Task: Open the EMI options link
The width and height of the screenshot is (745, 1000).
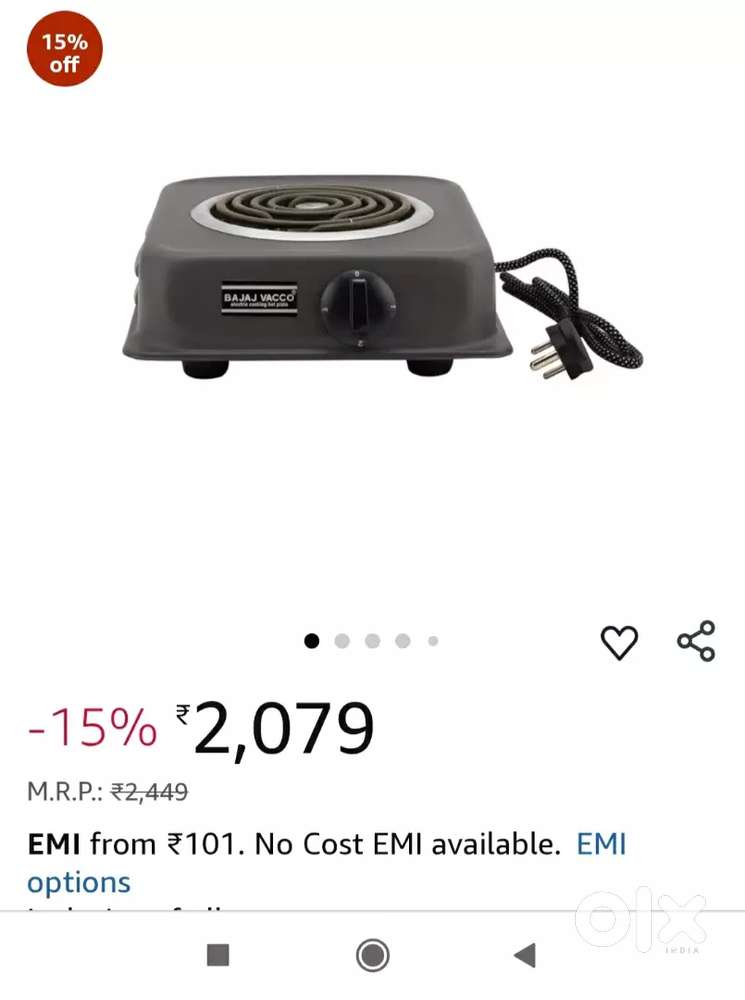Action: 601,845
